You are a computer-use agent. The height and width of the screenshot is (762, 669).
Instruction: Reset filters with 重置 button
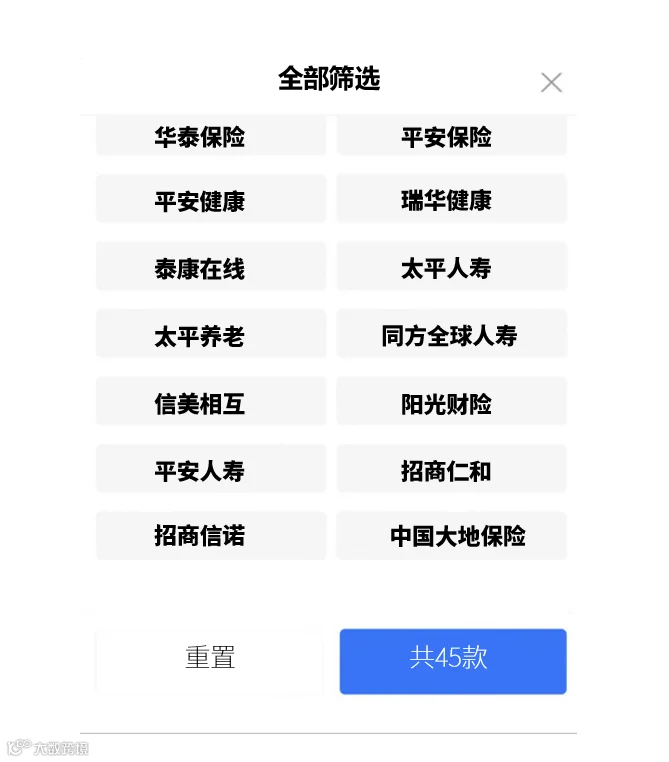[210, 661]
